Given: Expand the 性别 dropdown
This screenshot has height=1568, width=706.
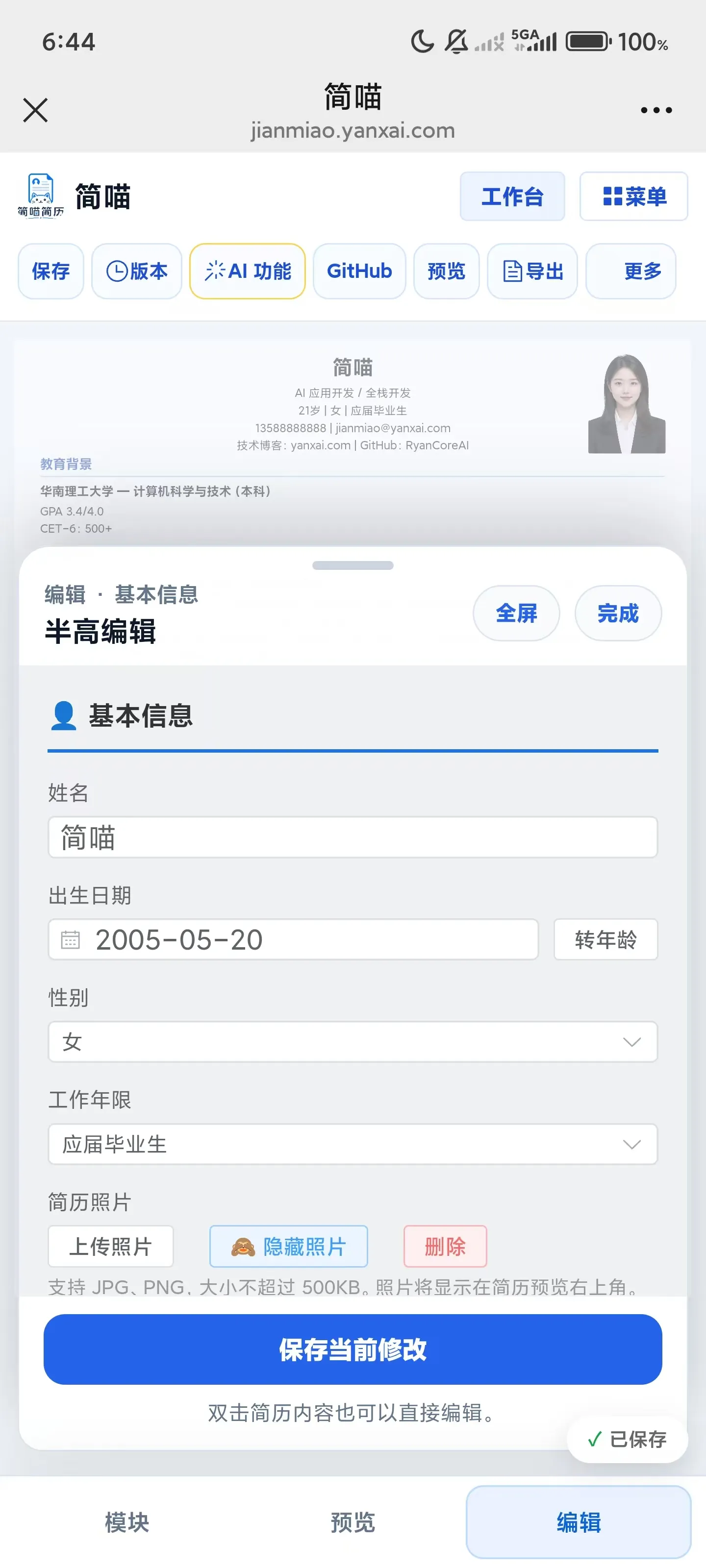Looking at the screenshot, I should click(x=353, y=1042).
